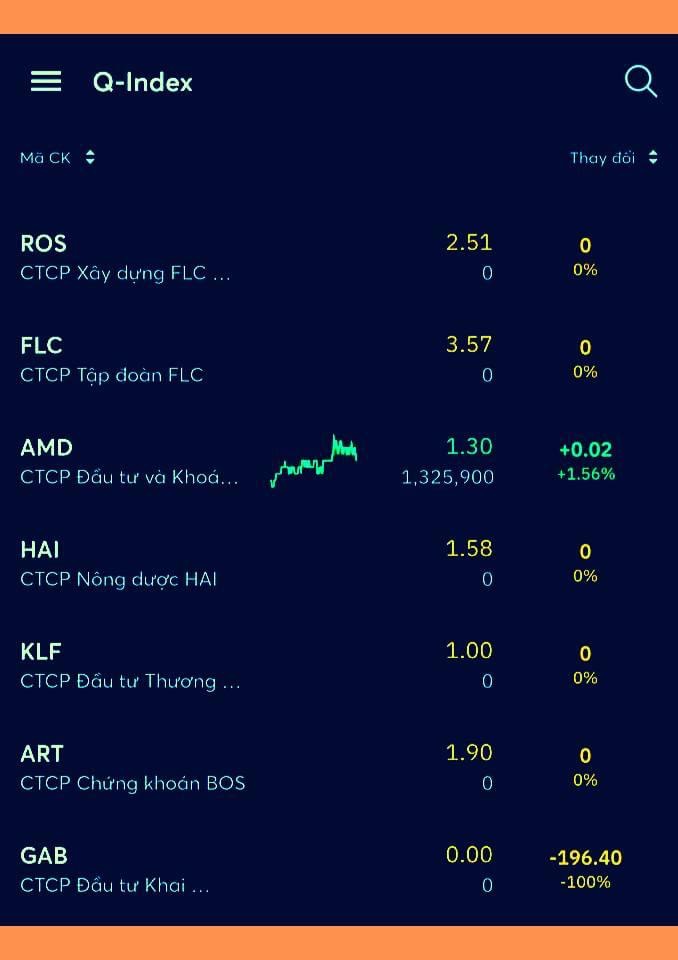Open the ROS stock row
This screenshot has width=678, height=960.
coord(339,257)
